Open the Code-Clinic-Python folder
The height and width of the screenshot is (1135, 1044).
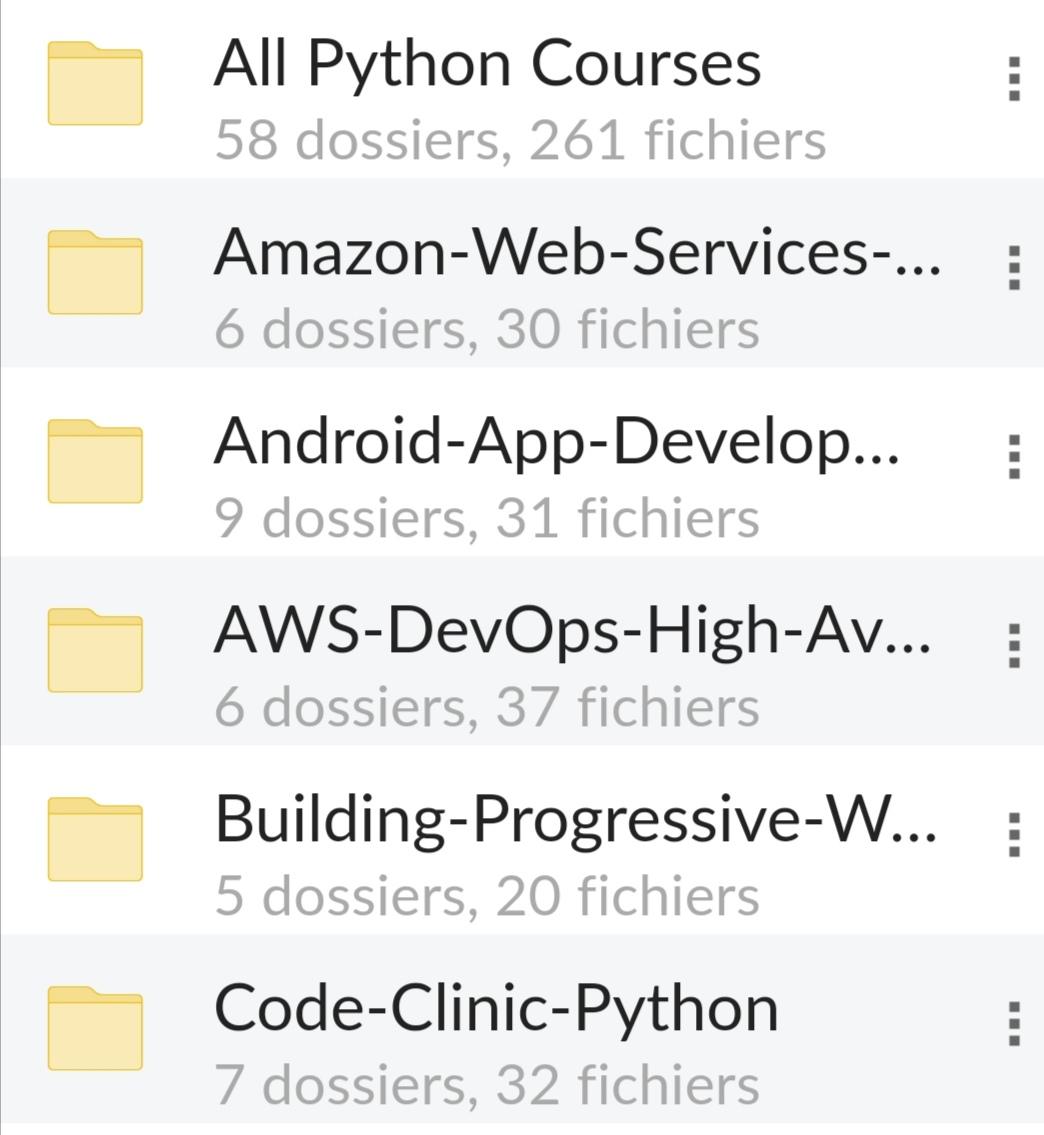coord(497,1008)
